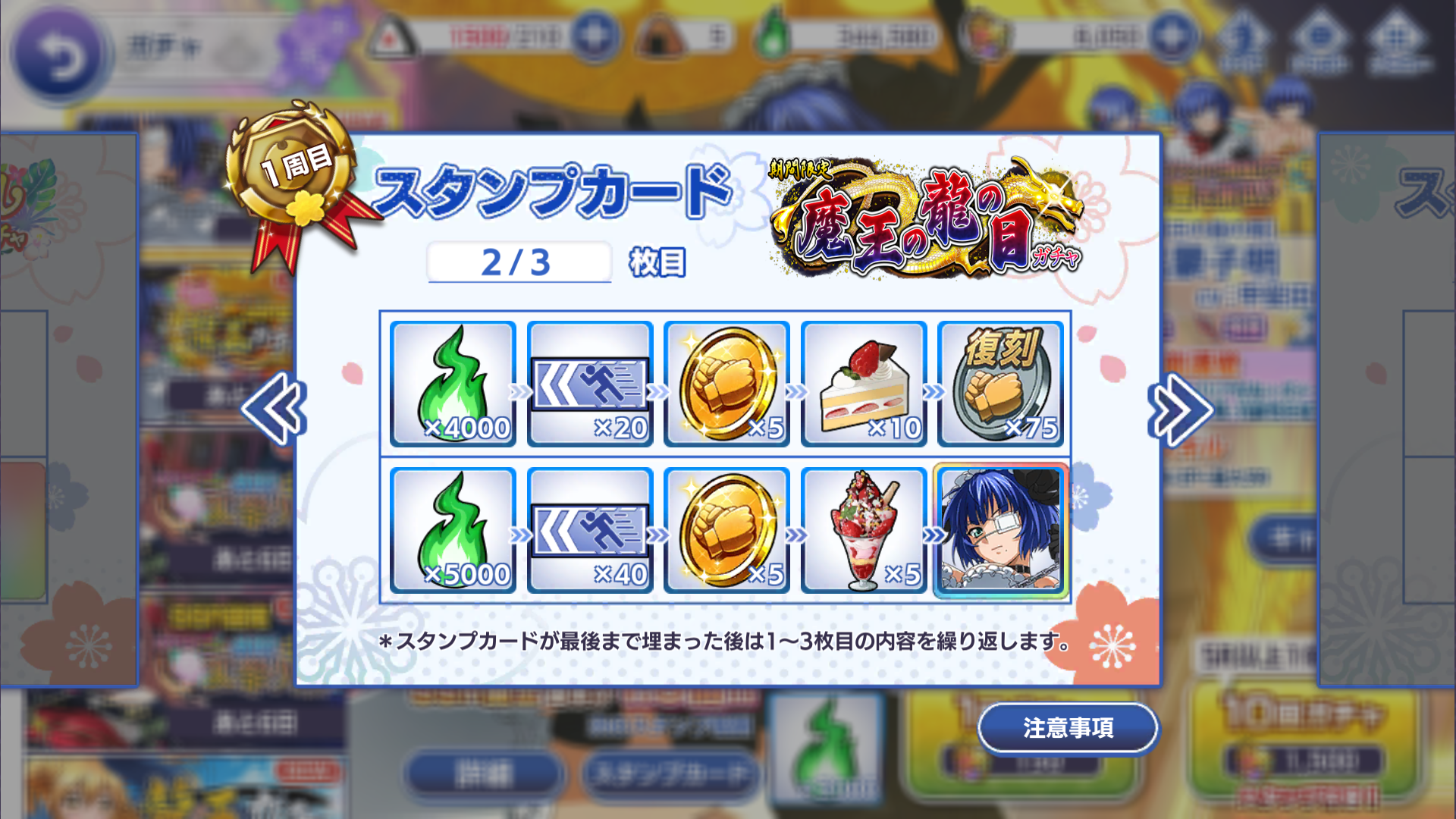
Task: Tap the green flame ×5000 reward
Action: [453, 530]
